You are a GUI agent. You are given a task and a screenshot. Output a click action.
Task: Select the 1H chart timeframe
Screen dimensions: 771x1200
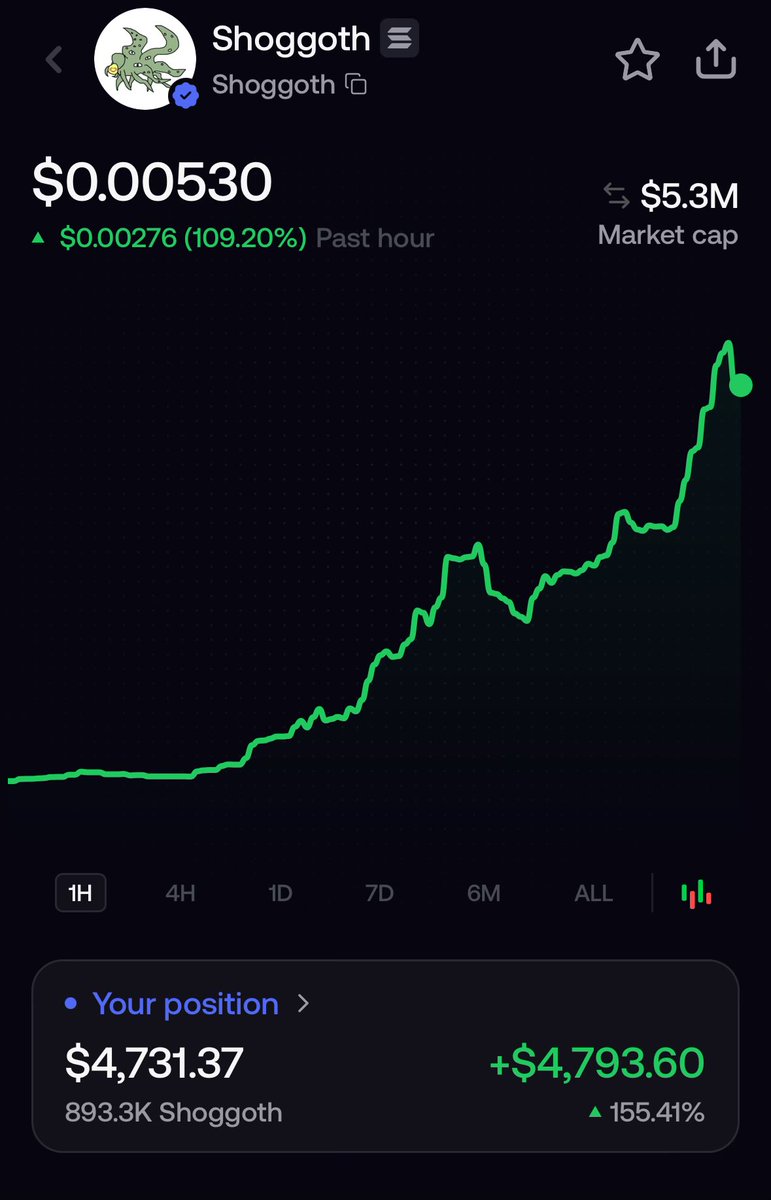point(80,893)
